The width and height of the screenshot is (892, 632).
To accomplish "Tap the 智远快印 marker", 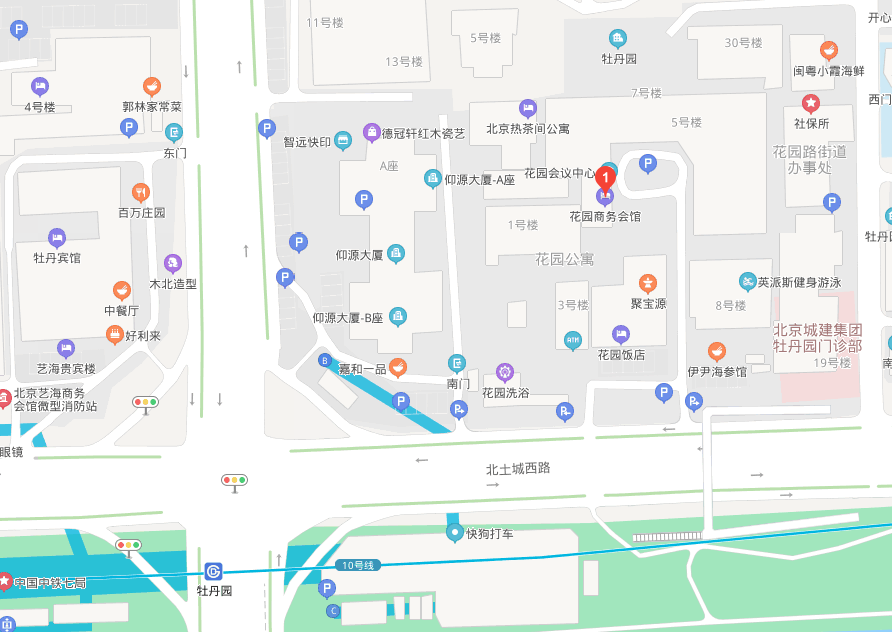I will [x=343, y=140].
